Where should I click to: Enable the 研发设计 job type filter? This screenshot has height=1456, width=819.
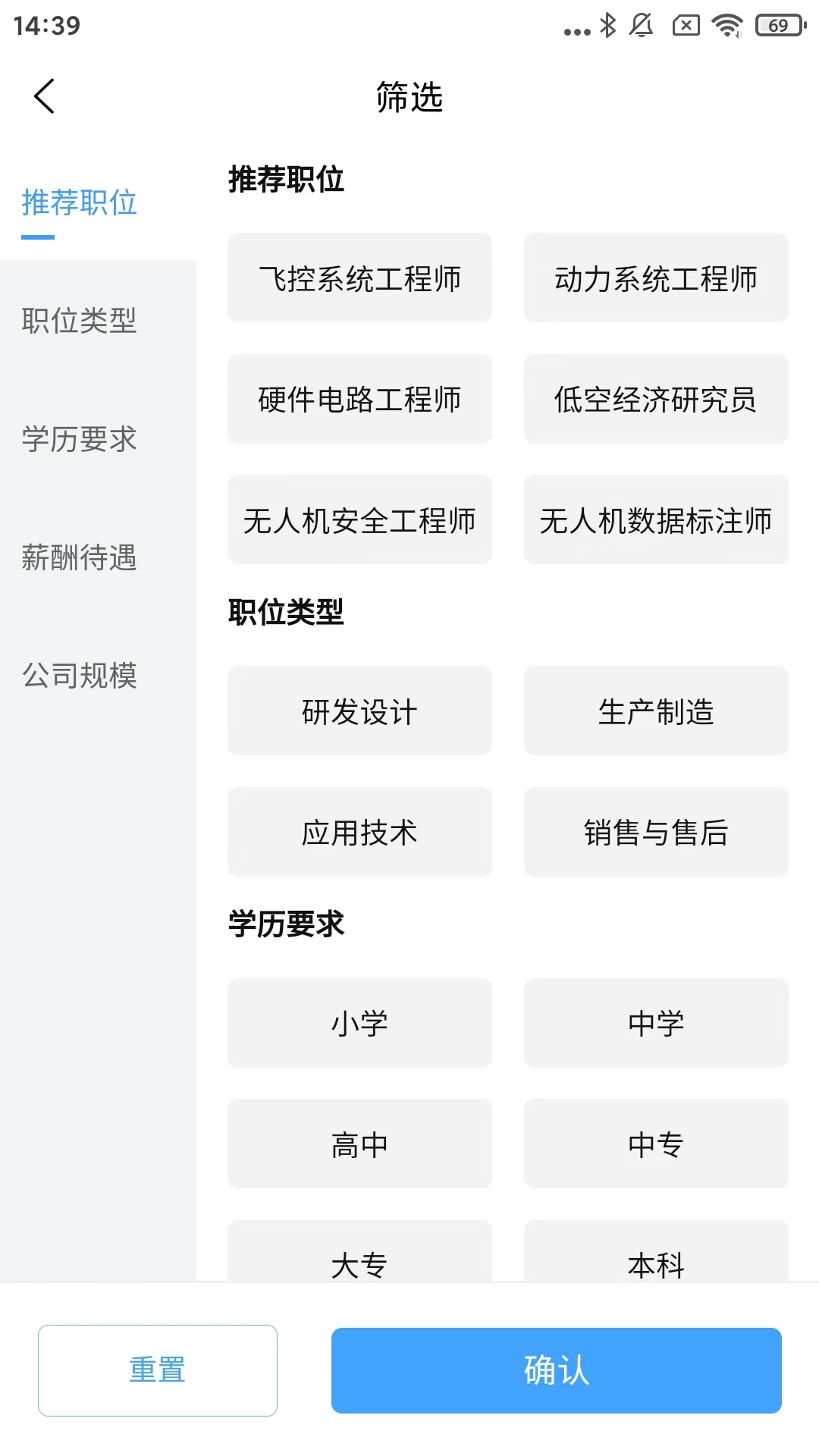click(x=359, y=711)
